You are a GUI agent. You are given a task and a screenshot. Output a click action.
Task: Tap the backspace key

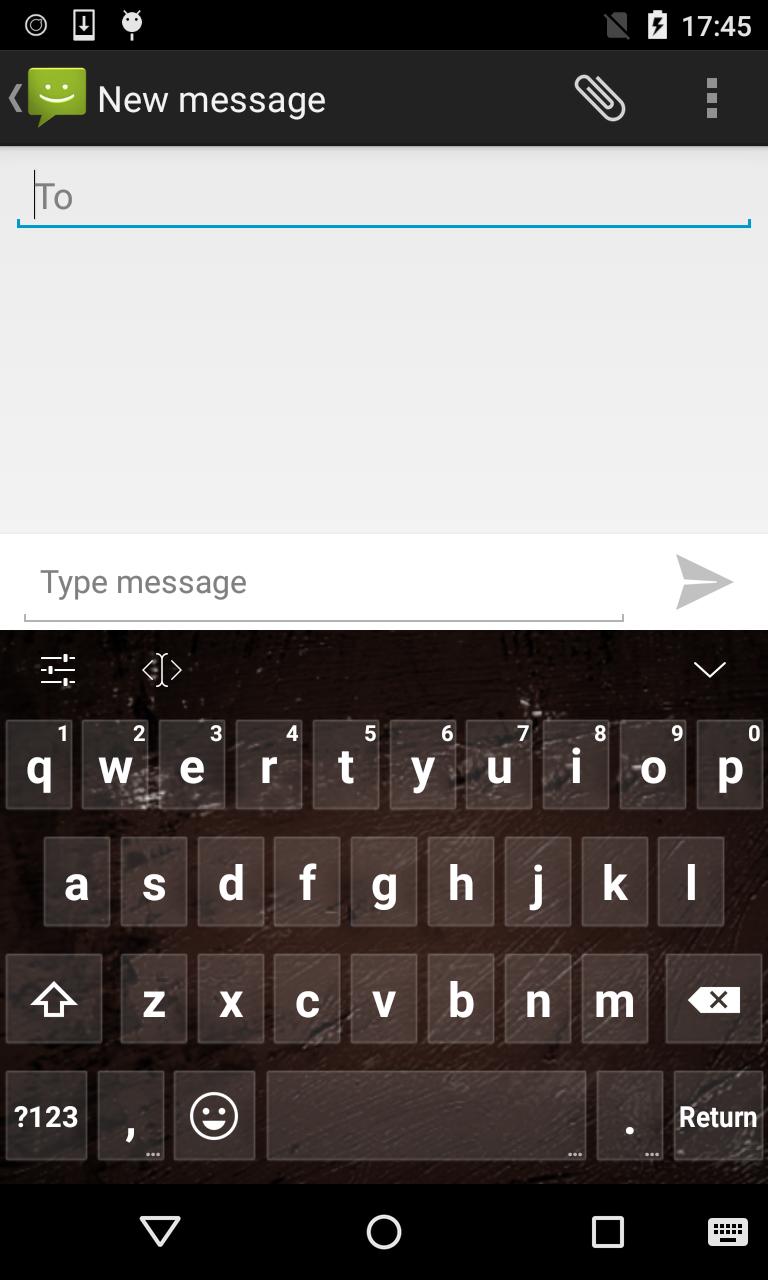[x=713, y=997]
